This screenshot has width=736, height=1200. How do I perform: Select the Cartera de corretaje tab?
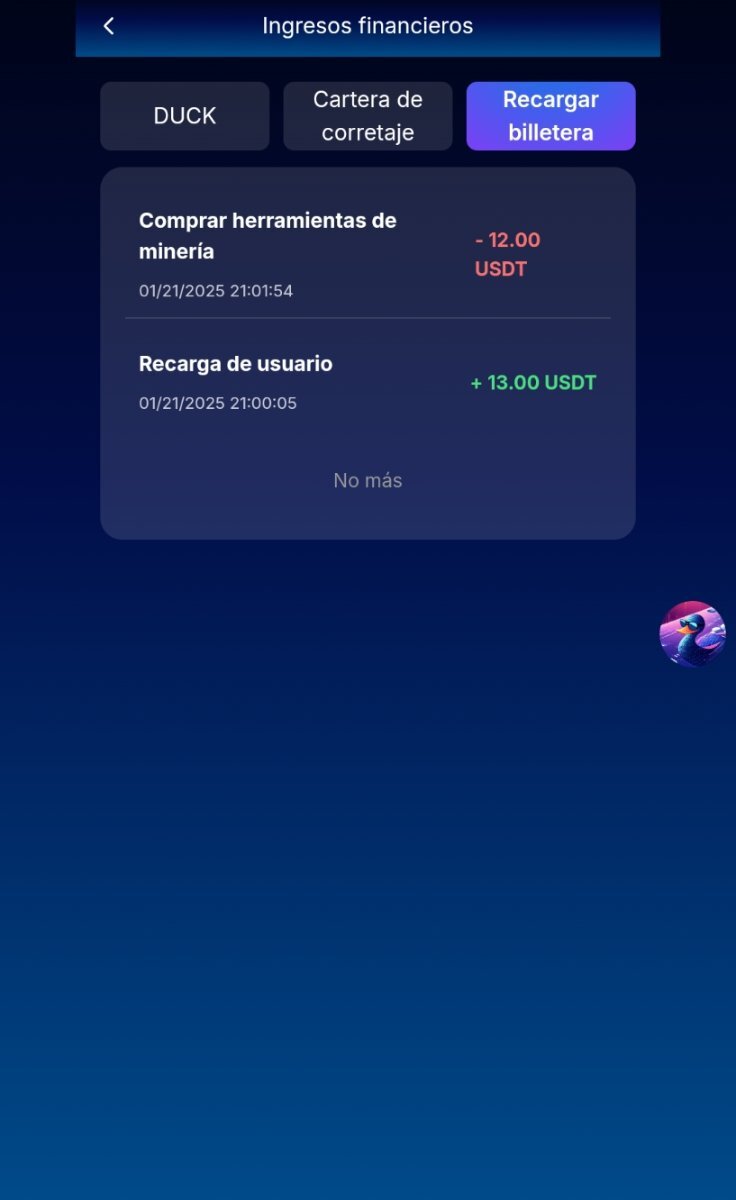(x=368, y=116)
